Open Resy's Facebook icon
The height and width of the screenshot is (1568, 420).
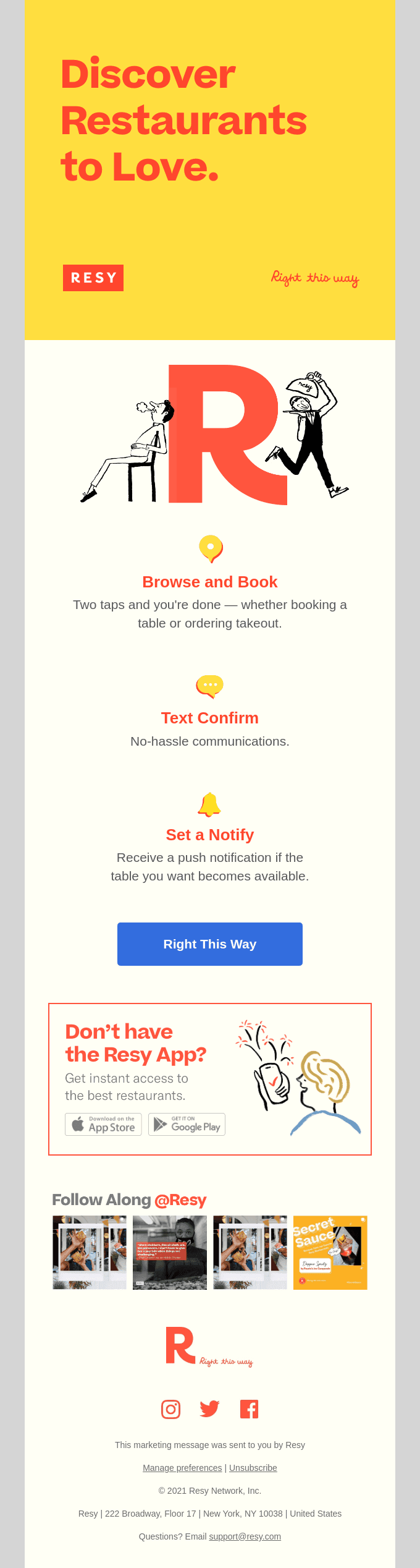click(249, 1409)
